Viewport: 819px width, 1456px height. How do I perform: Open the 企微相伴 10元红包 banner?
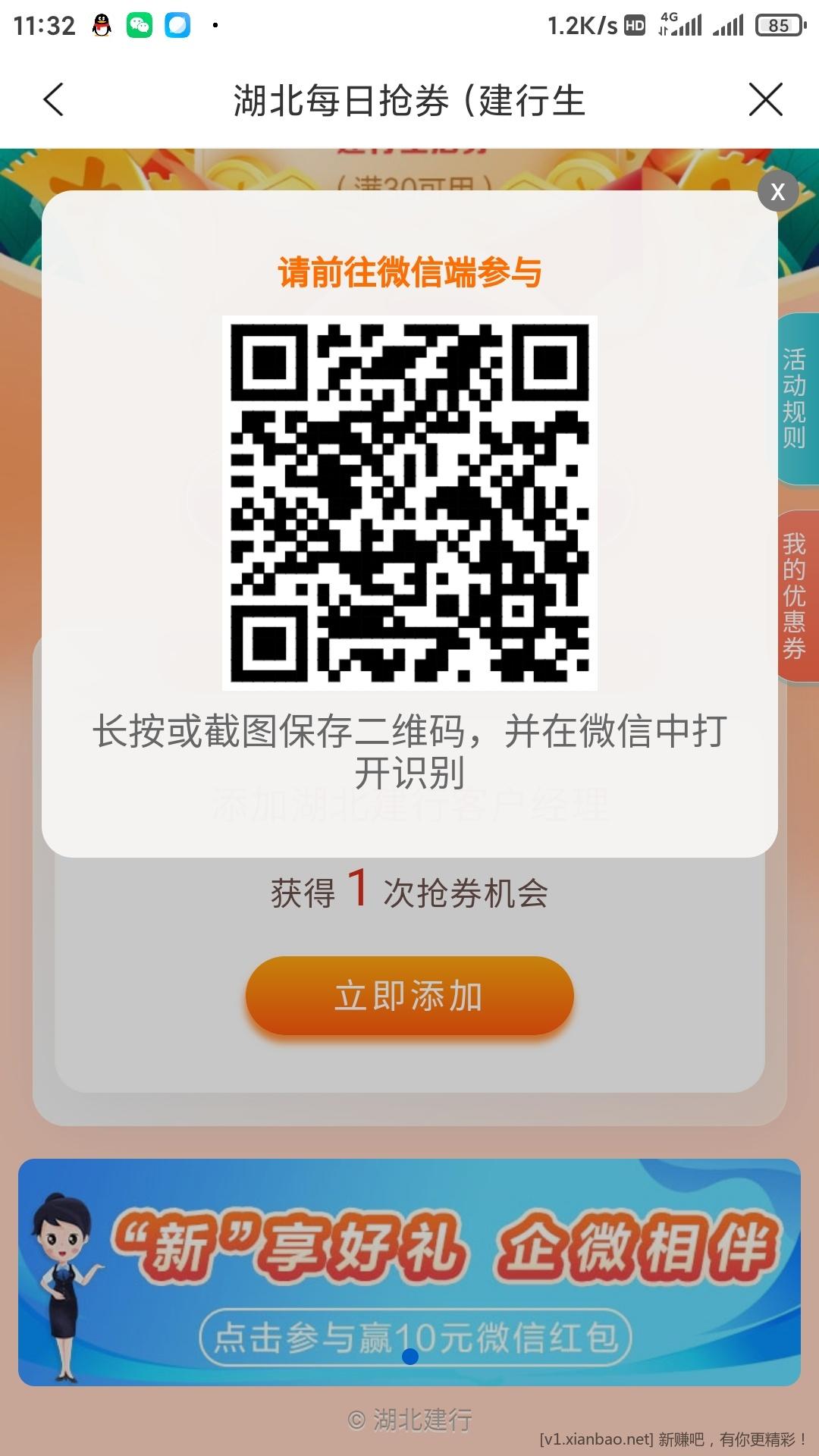point(409,1272)
